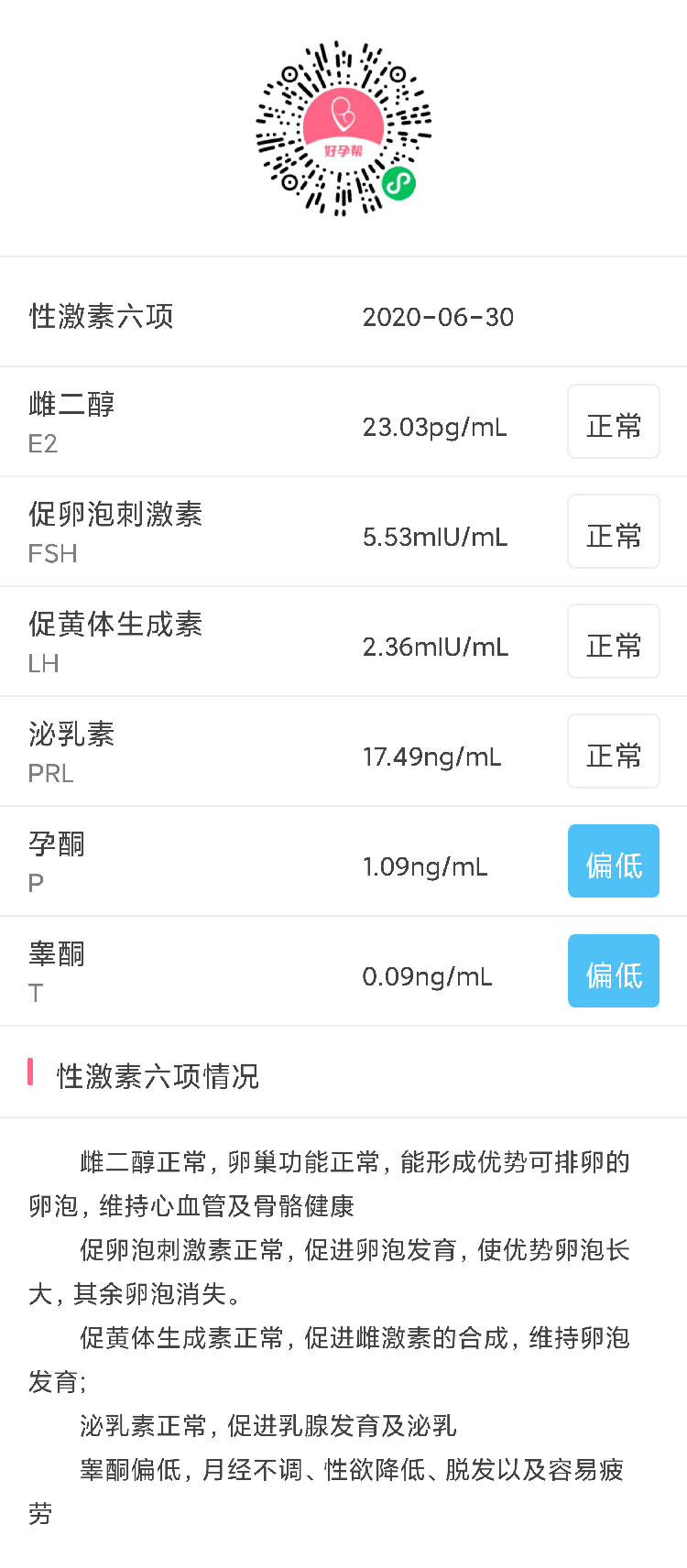Tap the 正常 status chip for FSH
Screen dimensions: 687x1568
click(613, 531)
